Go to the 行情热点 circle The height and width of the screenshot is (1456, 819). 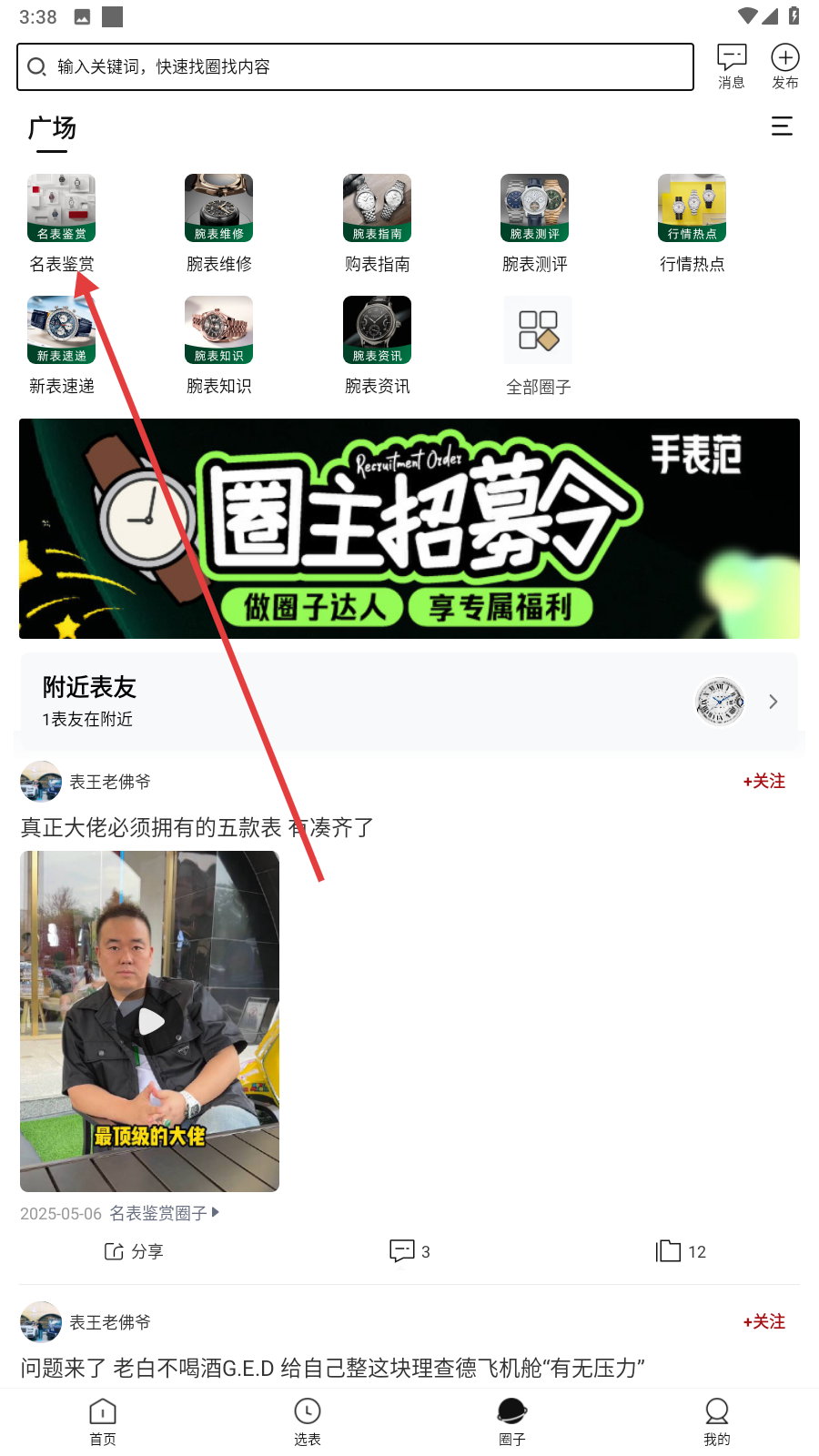pos(693,224)
